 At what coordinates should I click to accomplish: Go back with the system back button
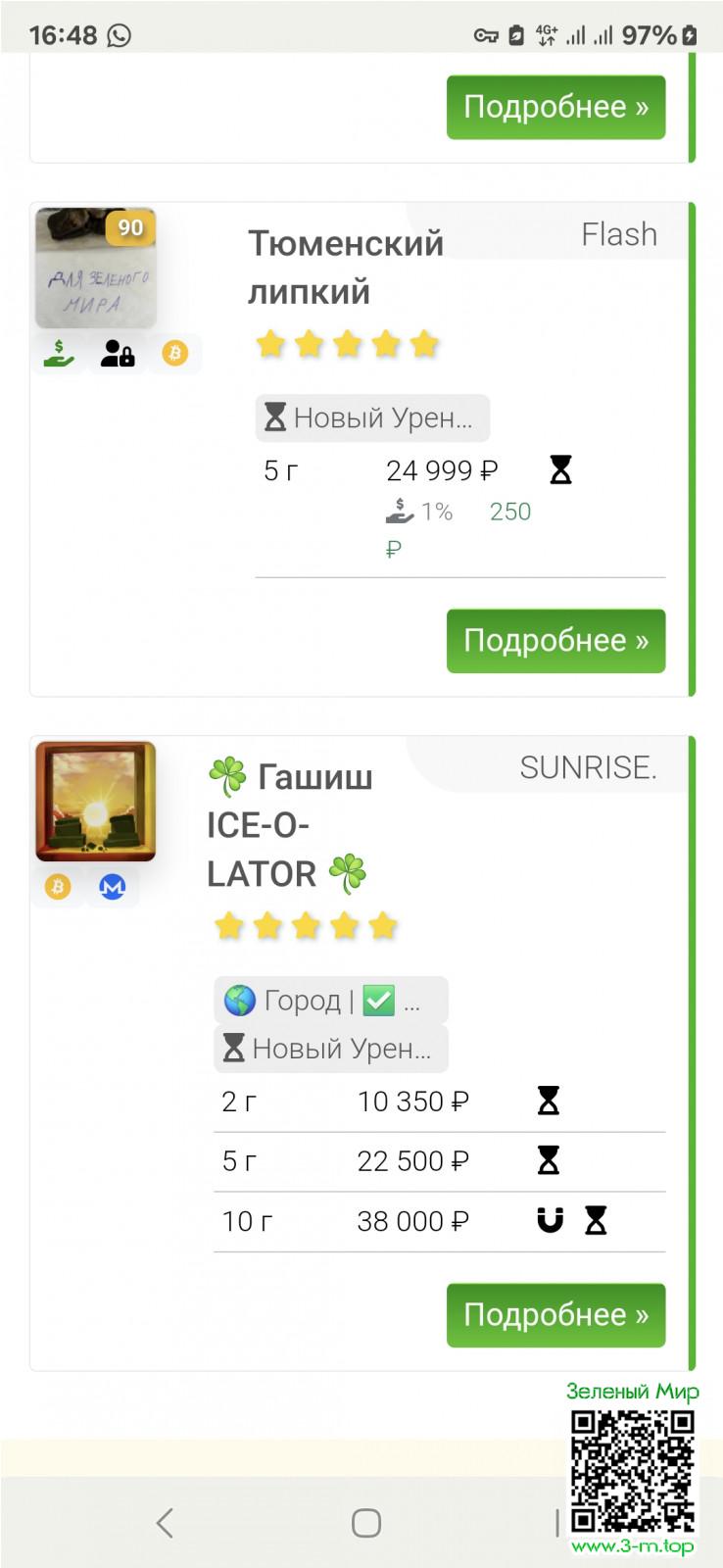pyautogui.click(x=165, y=1522)
